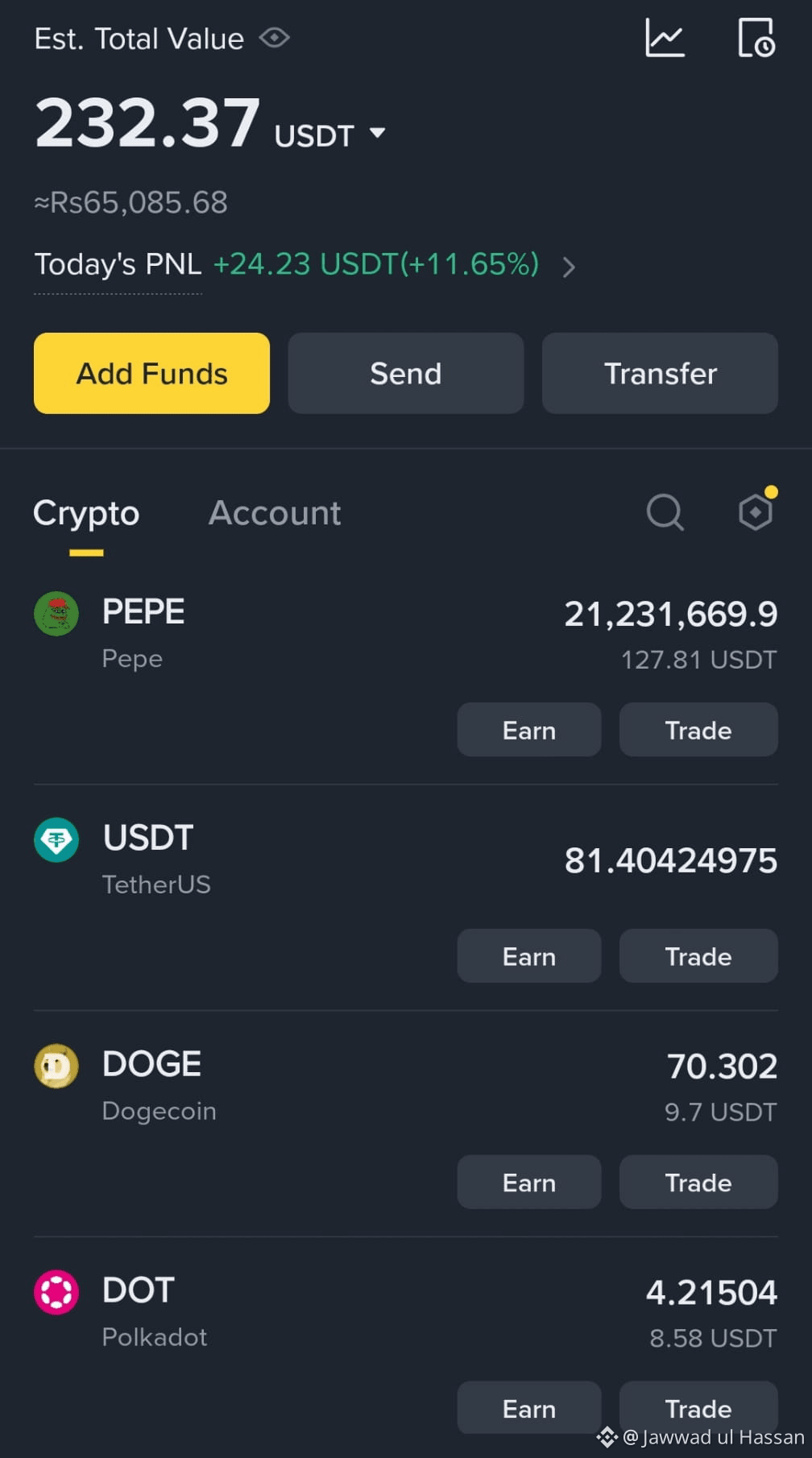This screenshot has width=812, height=1458.
Task: Open transaction history icon
Action: coord(754,39)
